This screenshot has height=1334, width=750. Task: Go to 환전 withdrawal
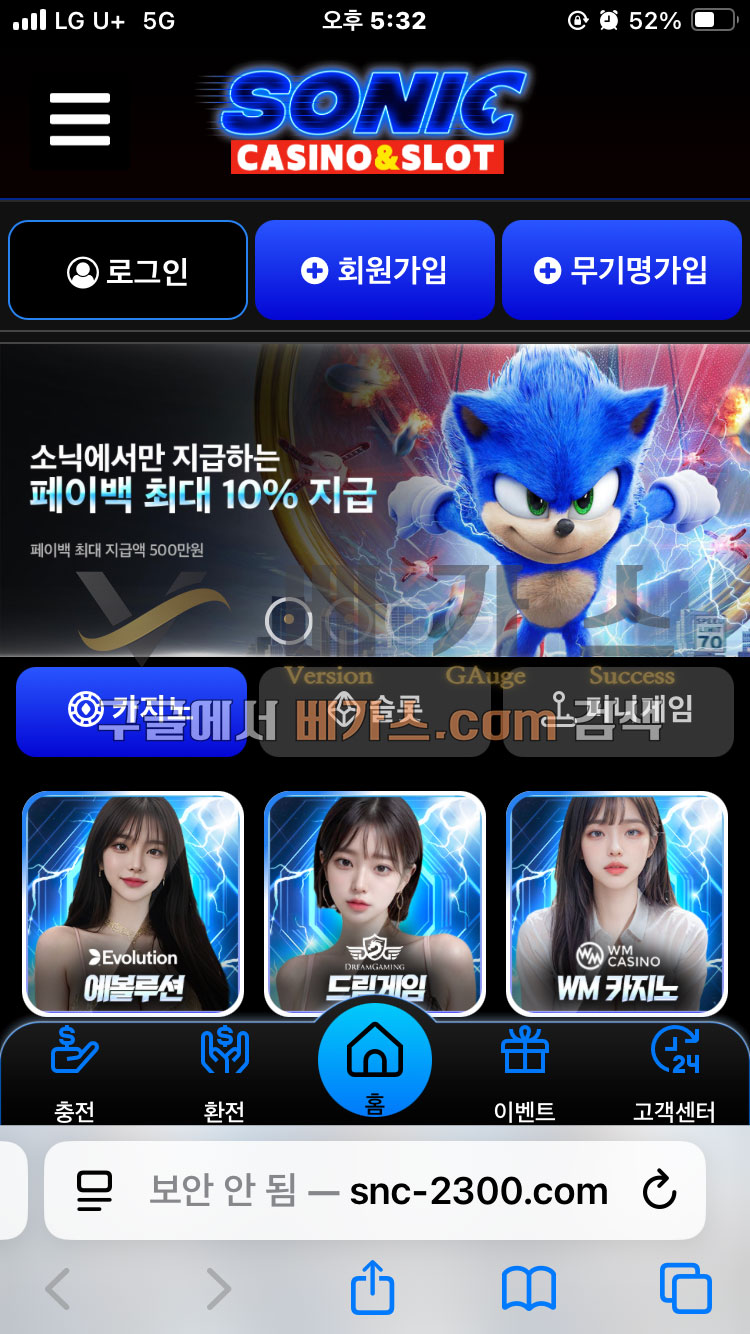[224, 1072]
